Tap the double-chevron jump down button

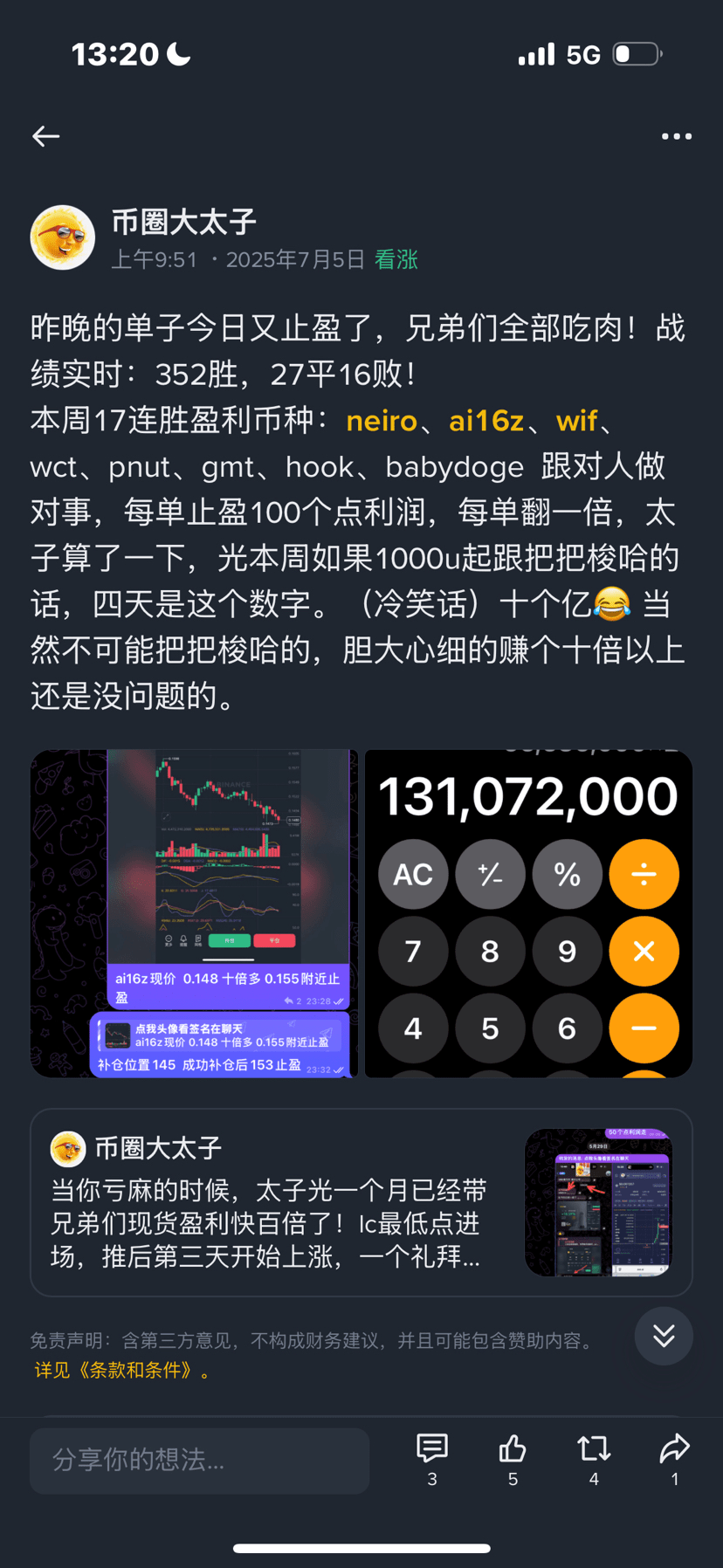(664, 1336)
